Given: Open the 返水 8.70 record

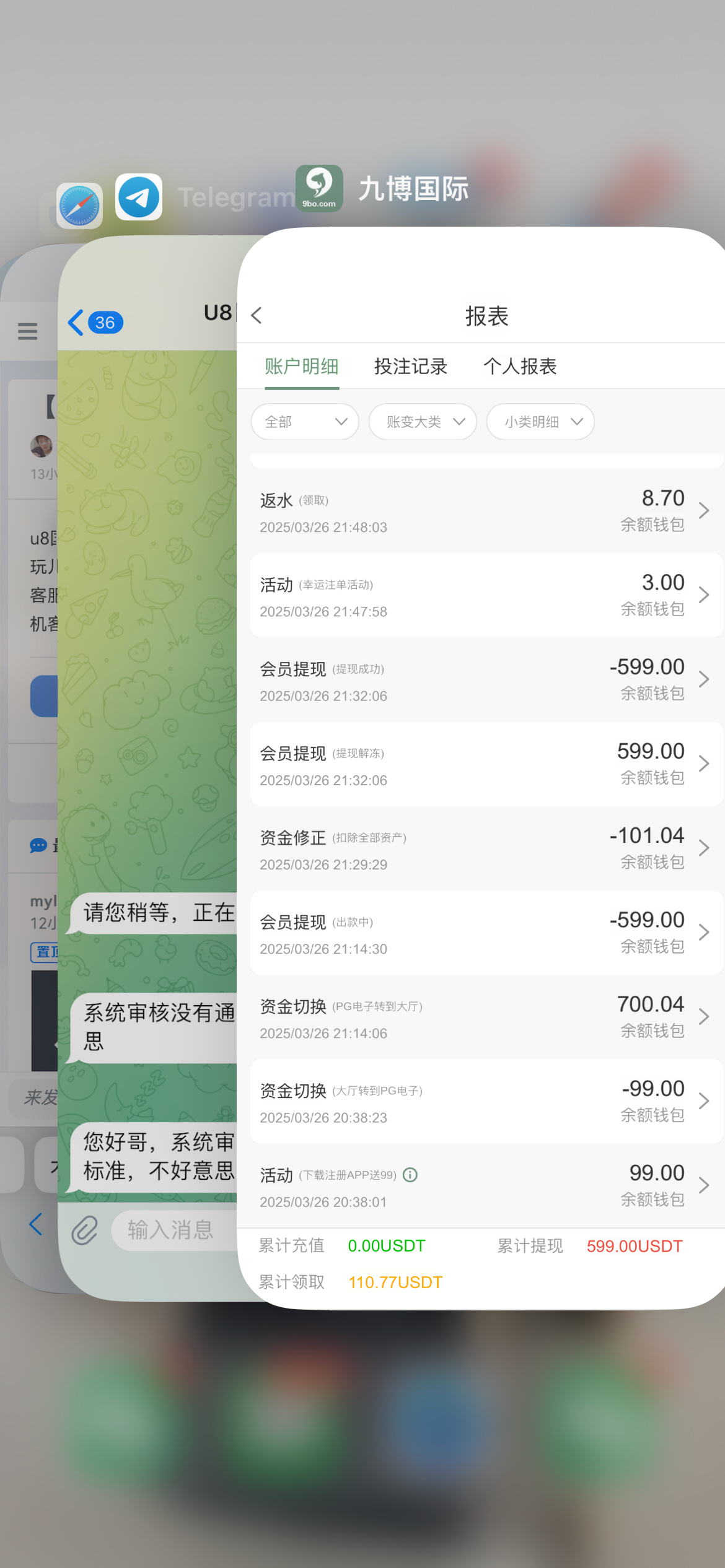Looking at the screenshot, I should tap(486, 511).
